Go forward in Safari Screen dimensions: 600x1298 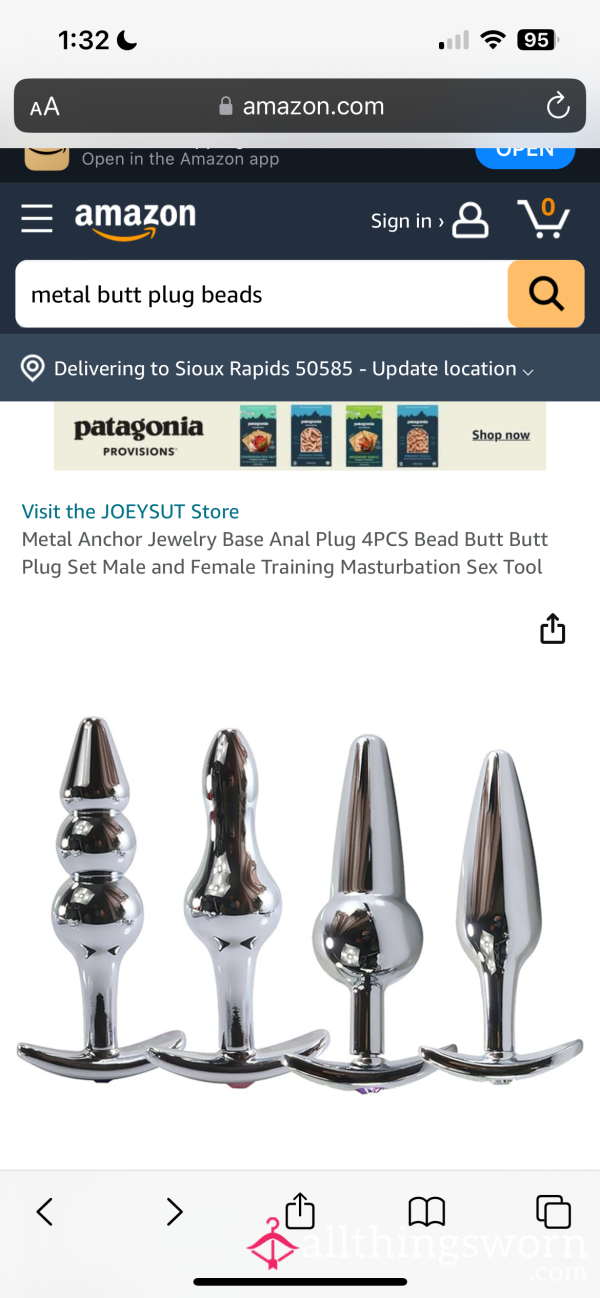pyautogui.click(x=174, y=1212)
